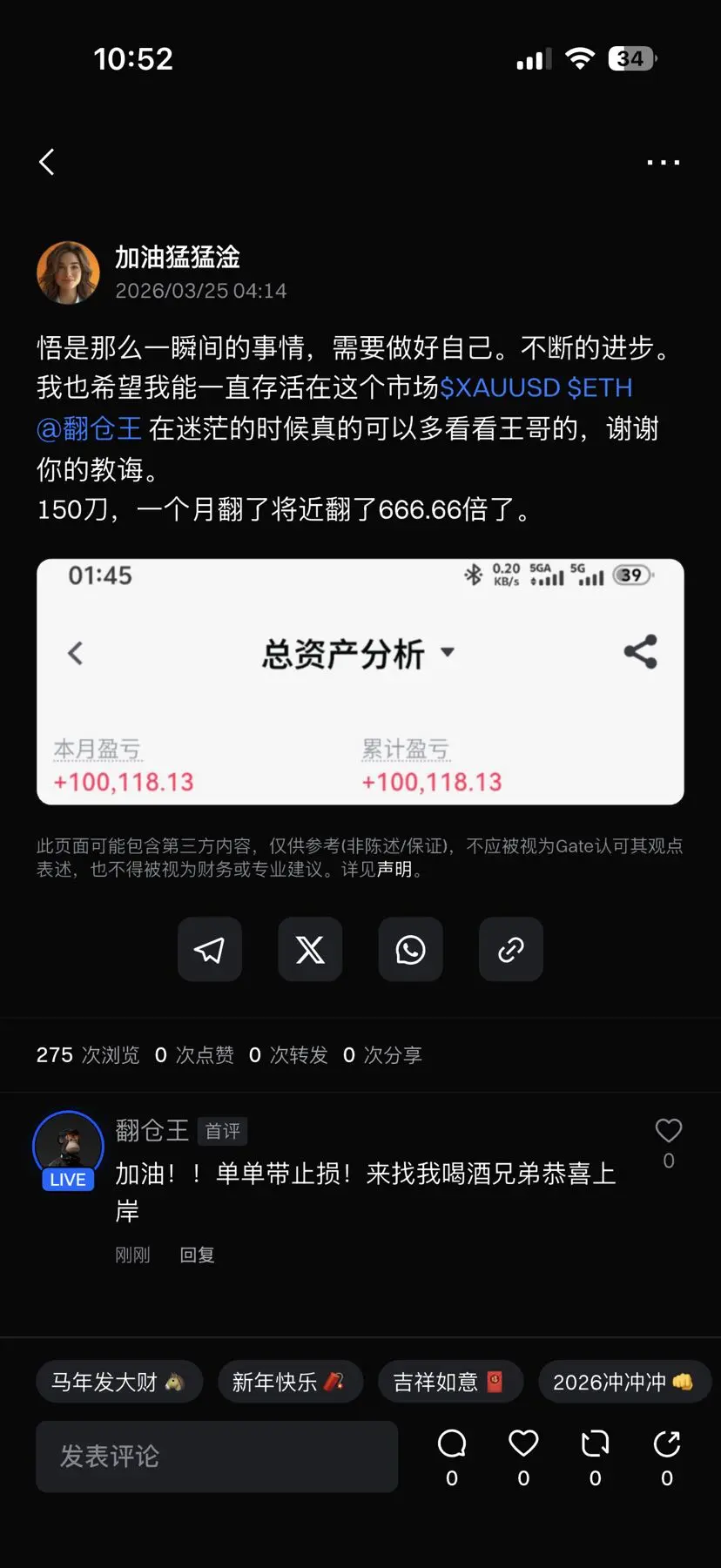Tap the 发表评论 comment input field

(216, 1457)
